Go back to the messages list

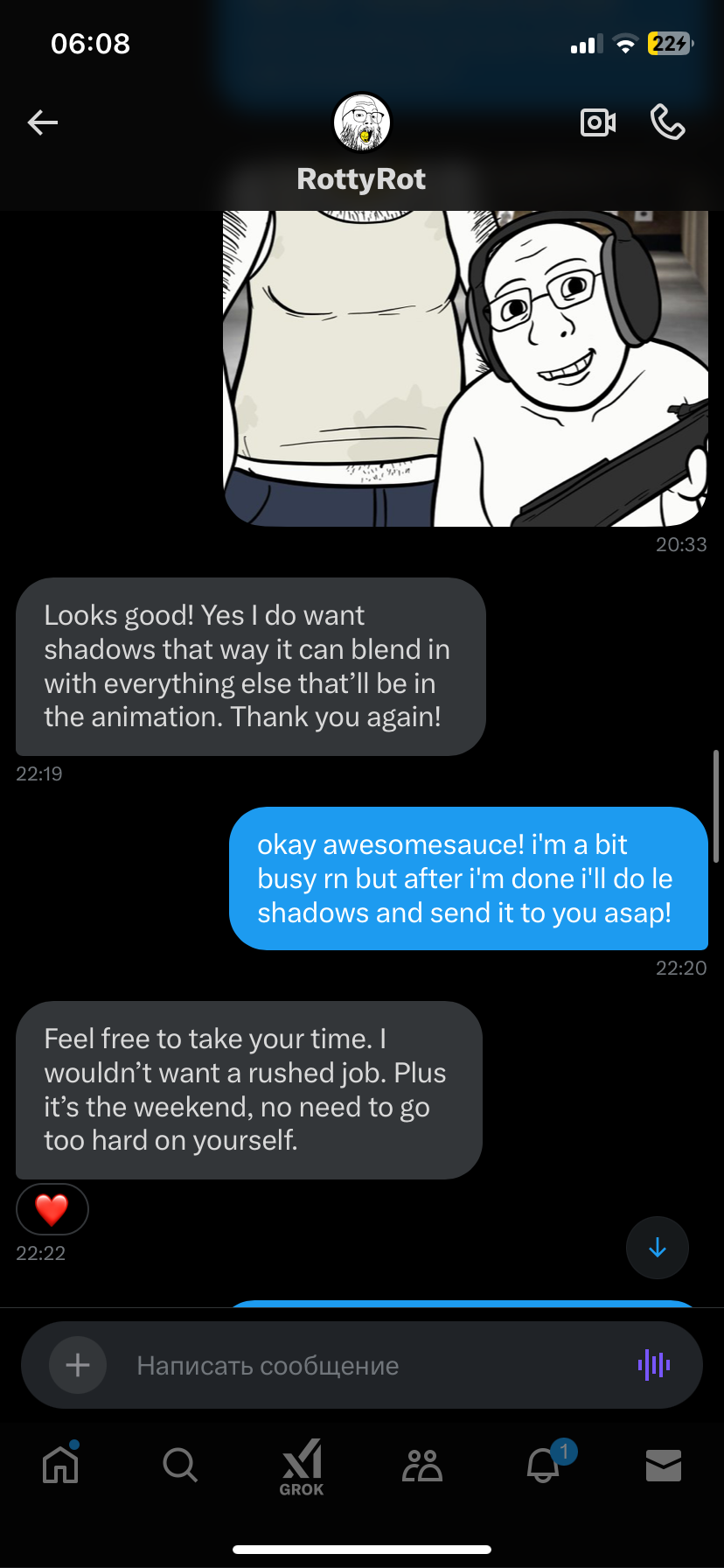click(x=42, y=122)
